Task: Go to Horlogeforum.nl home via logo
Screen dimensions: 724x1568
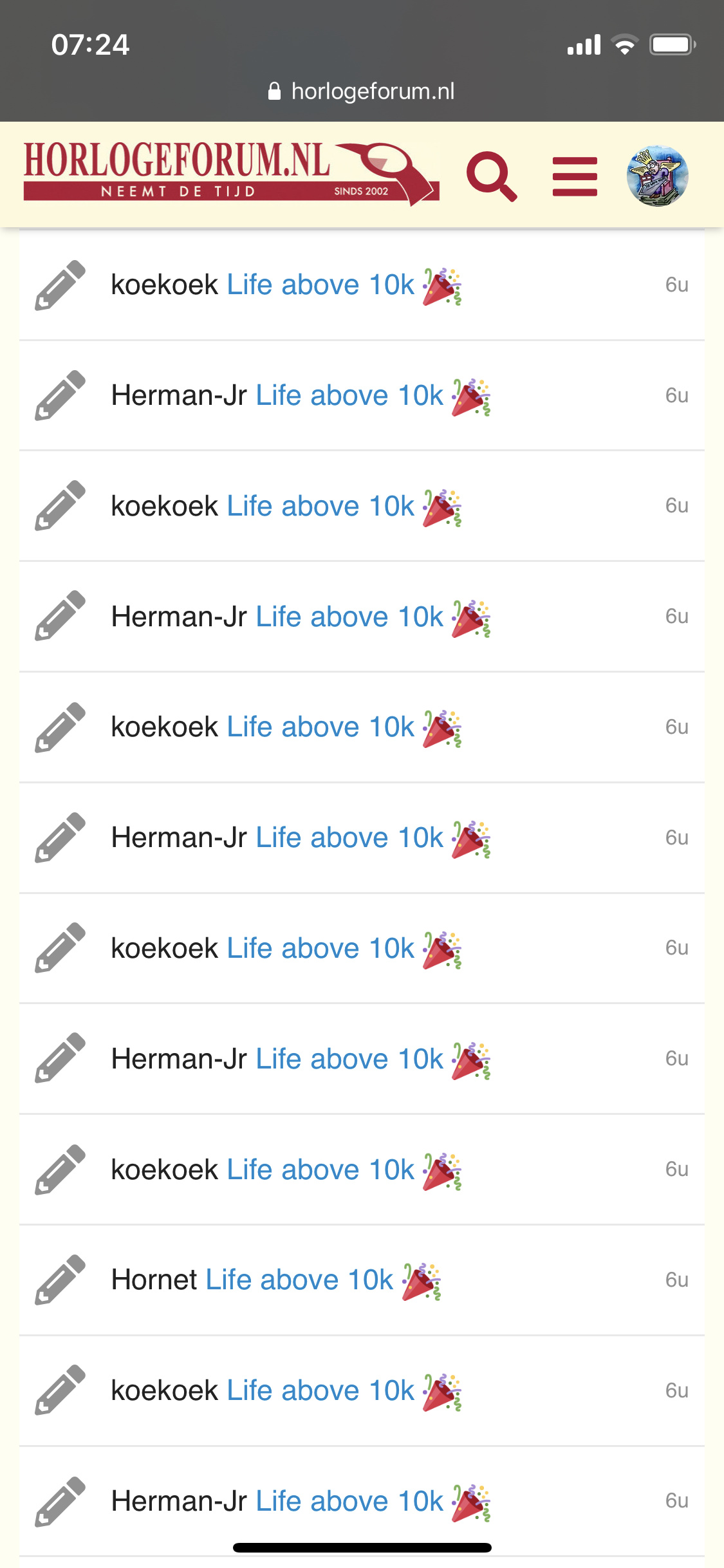Action: (x=232, y=174)
